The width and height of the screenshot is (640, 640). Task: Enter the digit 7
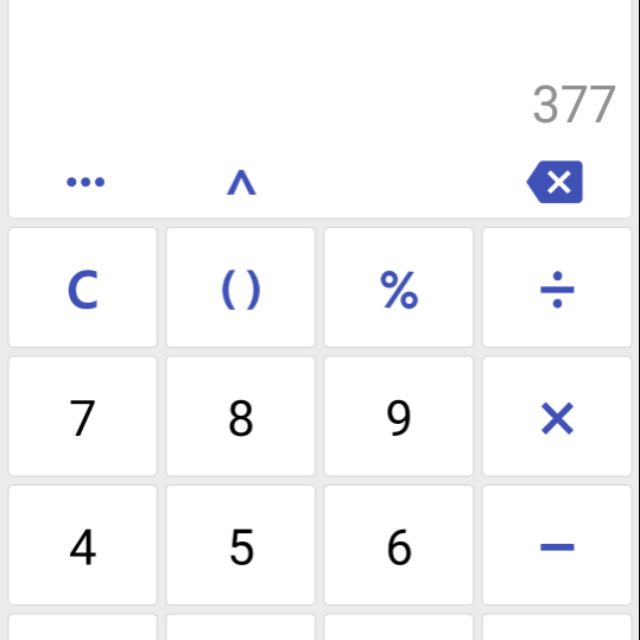(x=83, y=418)
